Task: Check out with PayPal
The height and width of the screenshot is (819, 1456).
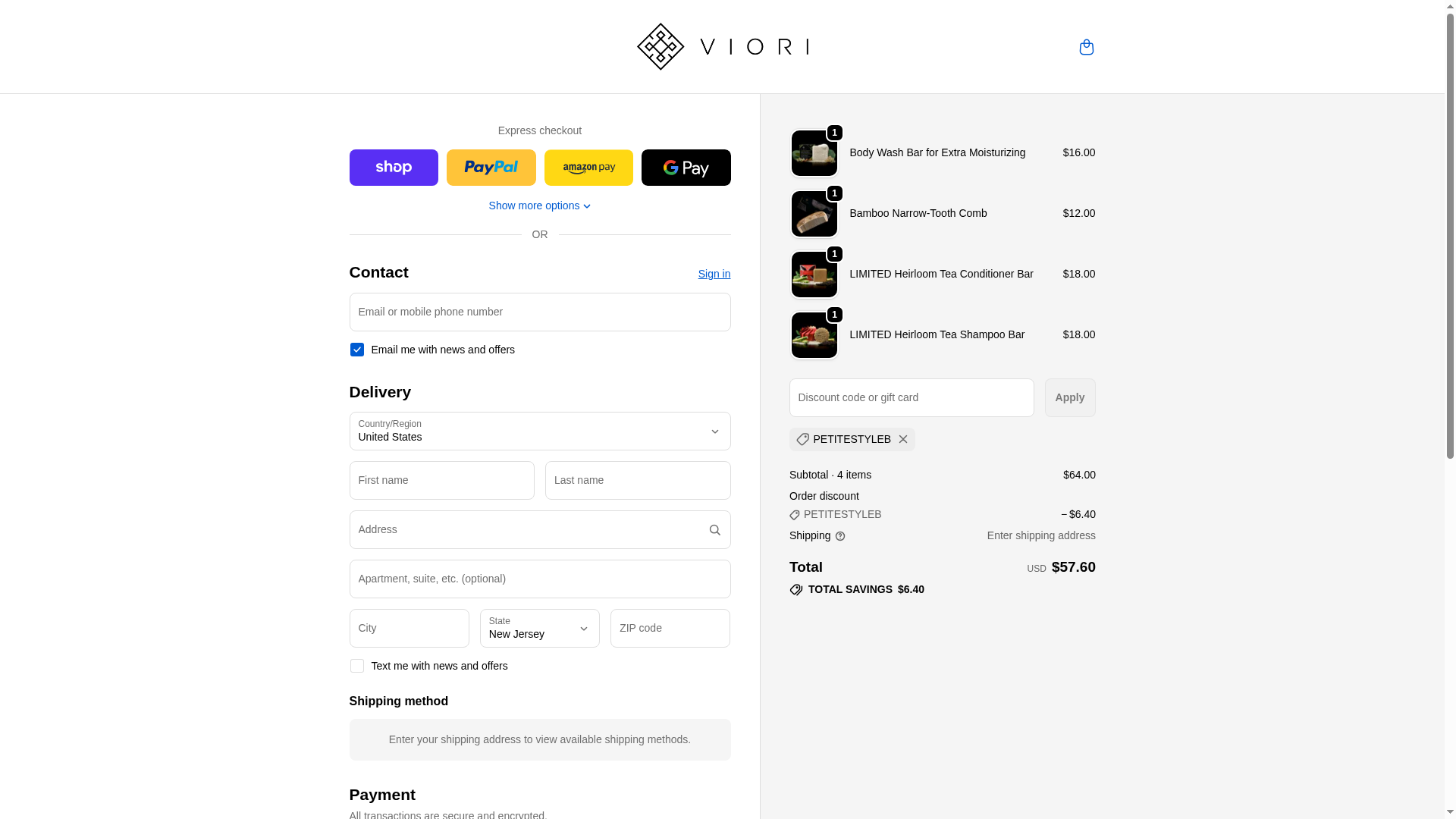Action: click(x=491, y=168)
